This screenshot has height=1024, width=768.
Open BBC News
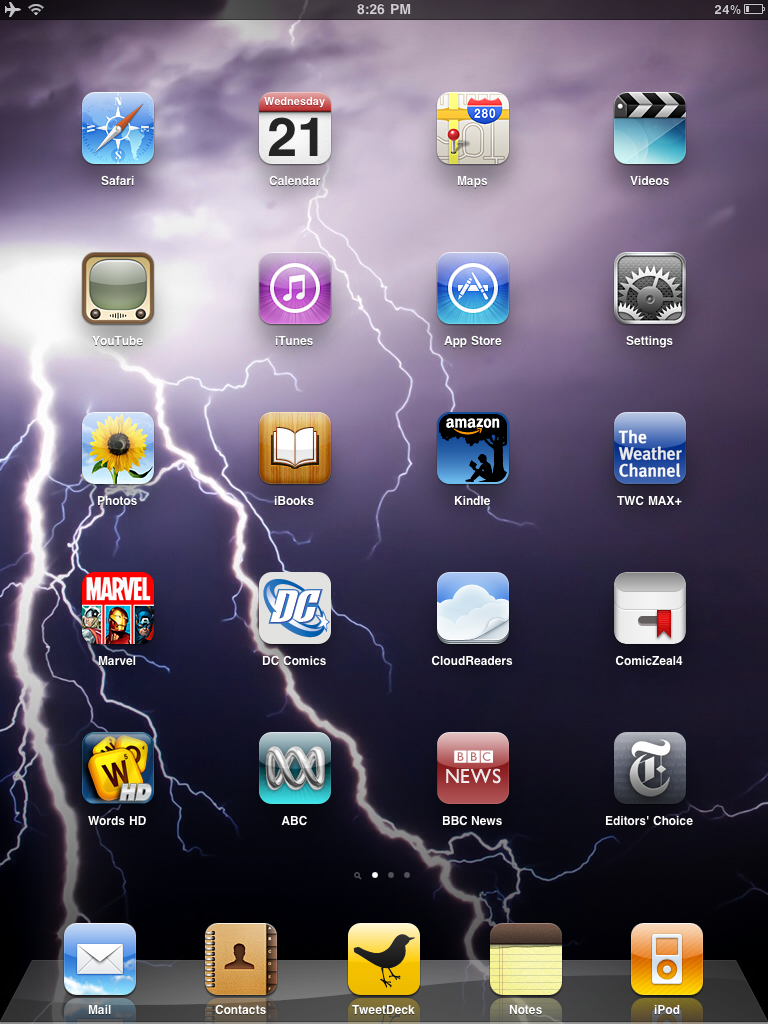coord(472,768)
